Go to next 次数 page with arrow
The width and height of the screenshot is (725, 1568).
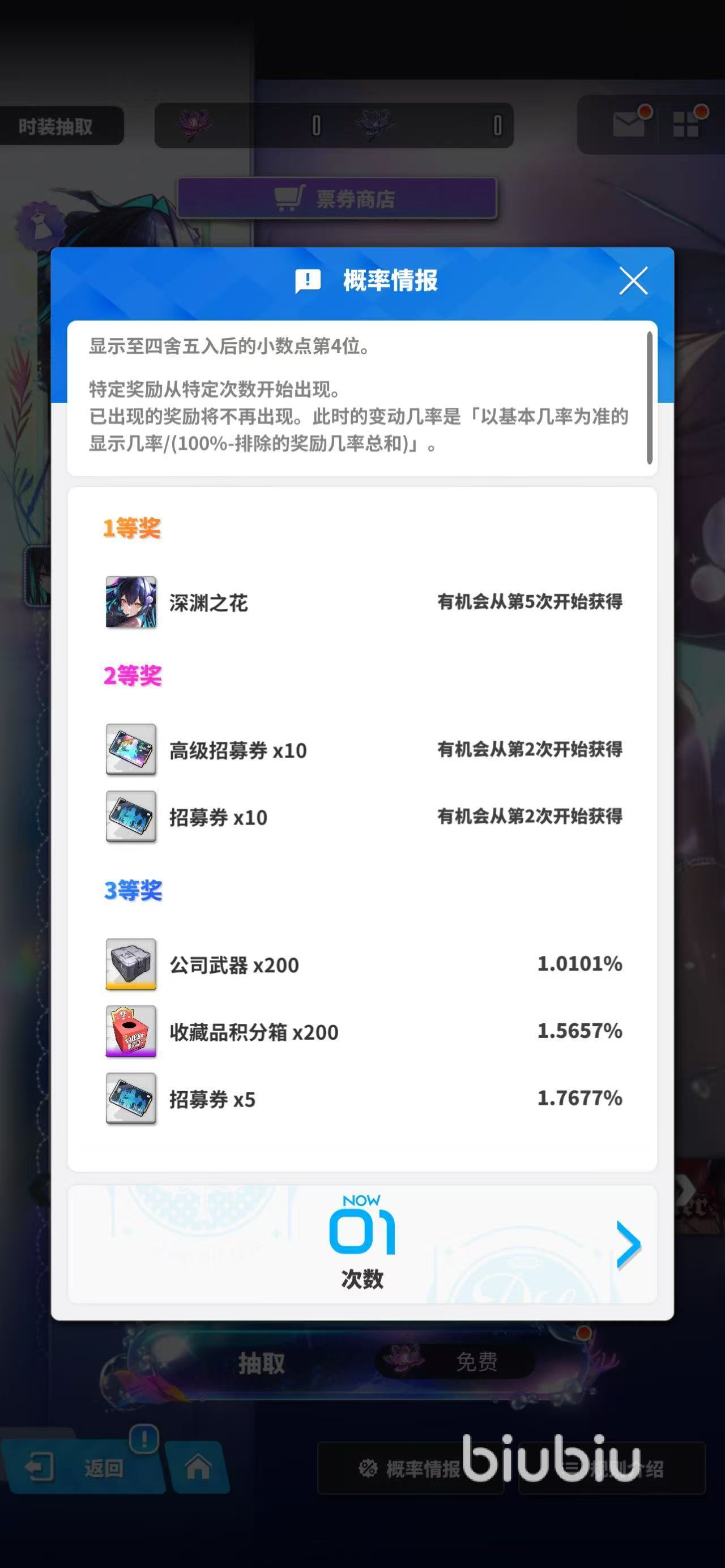(x=628, y=1245)
